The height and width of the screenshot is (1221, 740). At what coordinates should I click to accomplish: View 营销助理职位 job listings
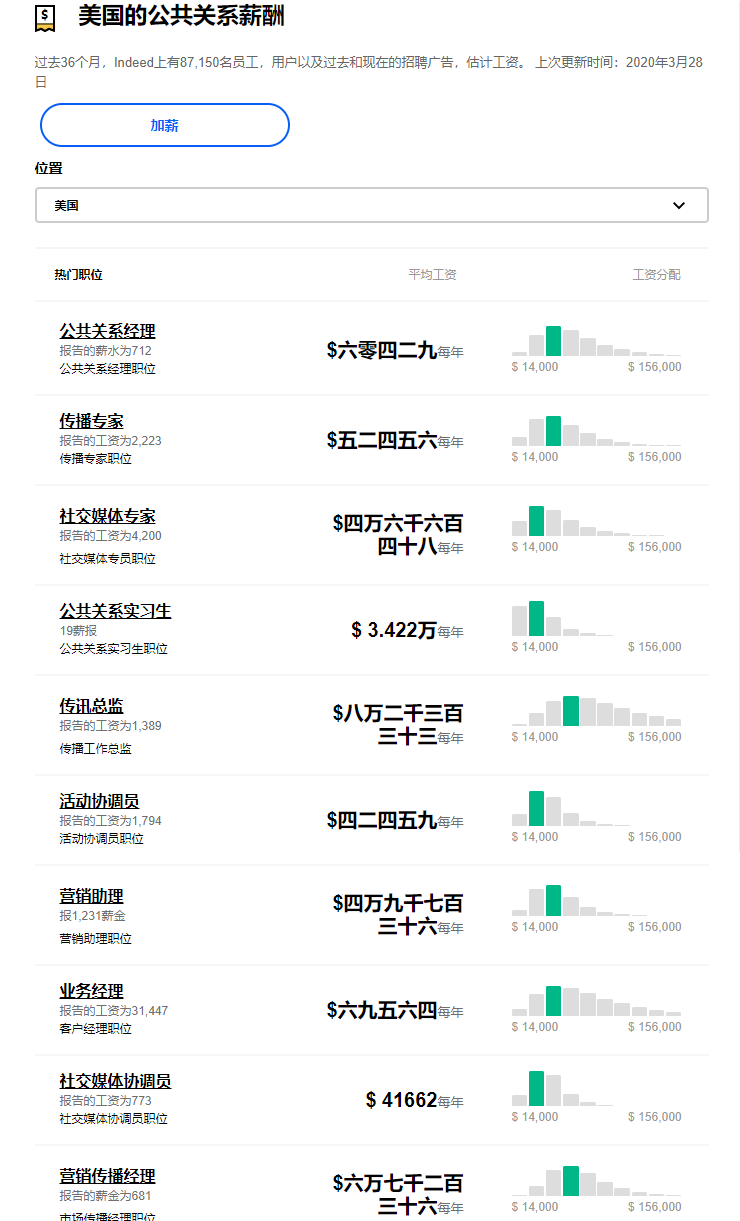coord(95,939)
